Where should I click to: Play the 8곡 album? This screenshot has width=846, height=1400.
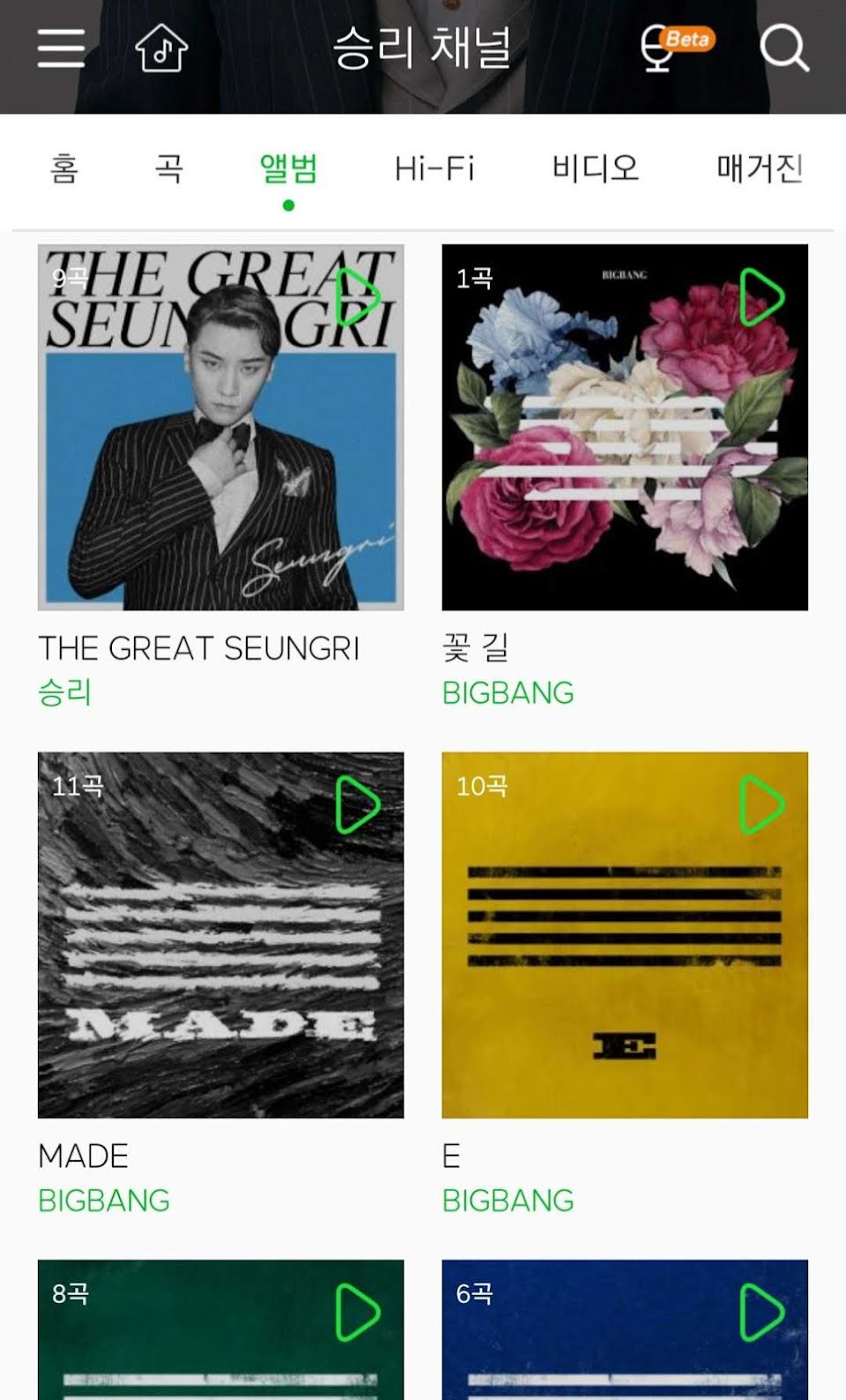(357, 1313)
